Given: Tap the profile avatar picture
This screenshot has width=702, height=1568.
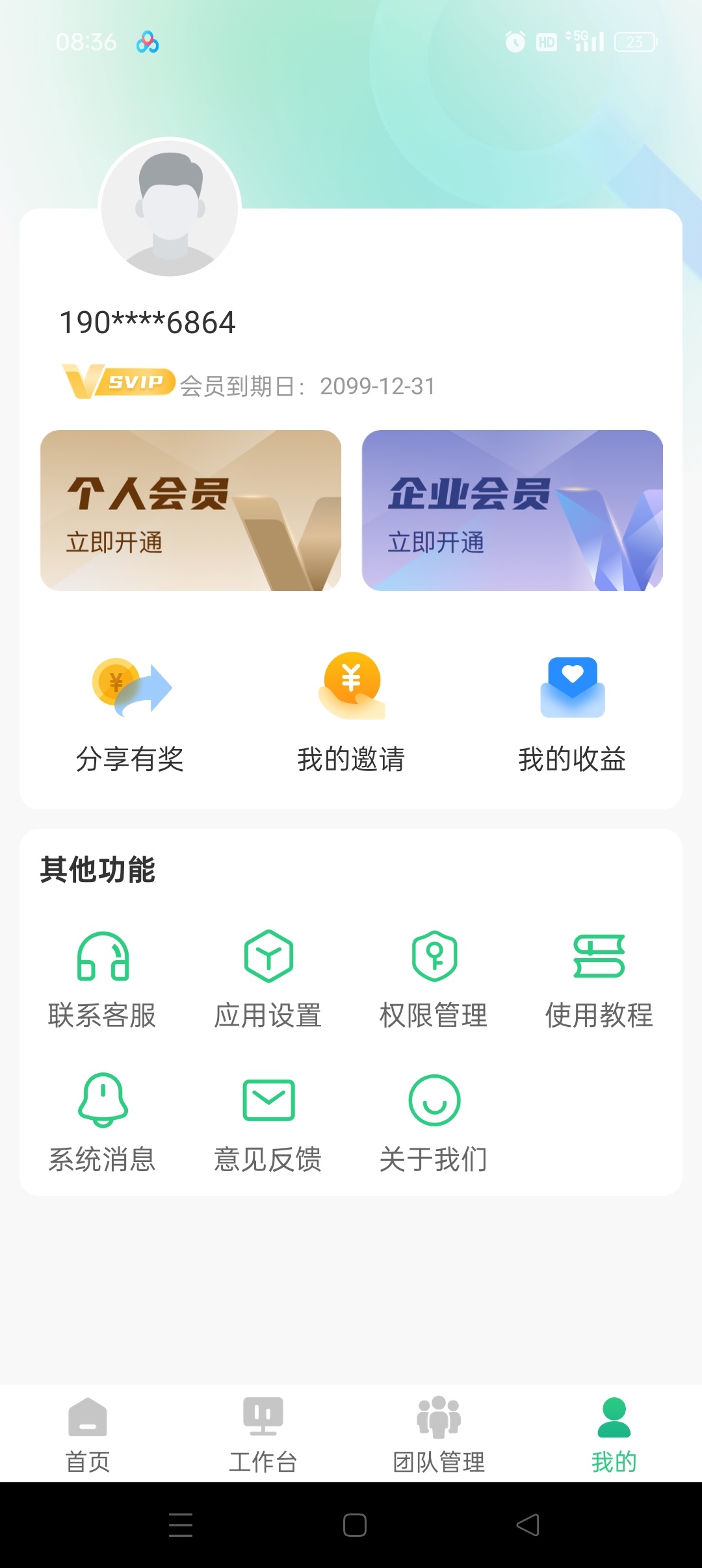Looking at the screenshot, I should coord(170,209).
